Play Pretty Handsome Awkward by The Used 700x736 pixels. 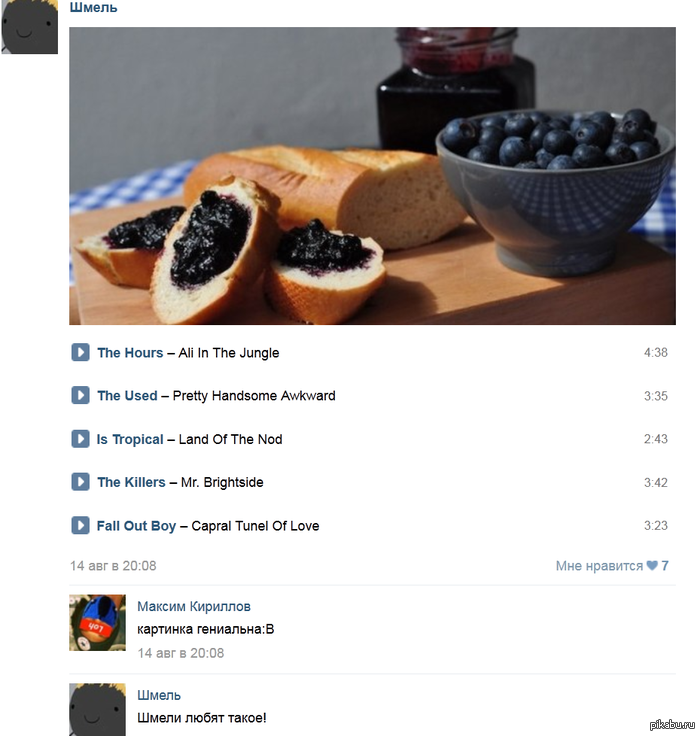[80, 395]
